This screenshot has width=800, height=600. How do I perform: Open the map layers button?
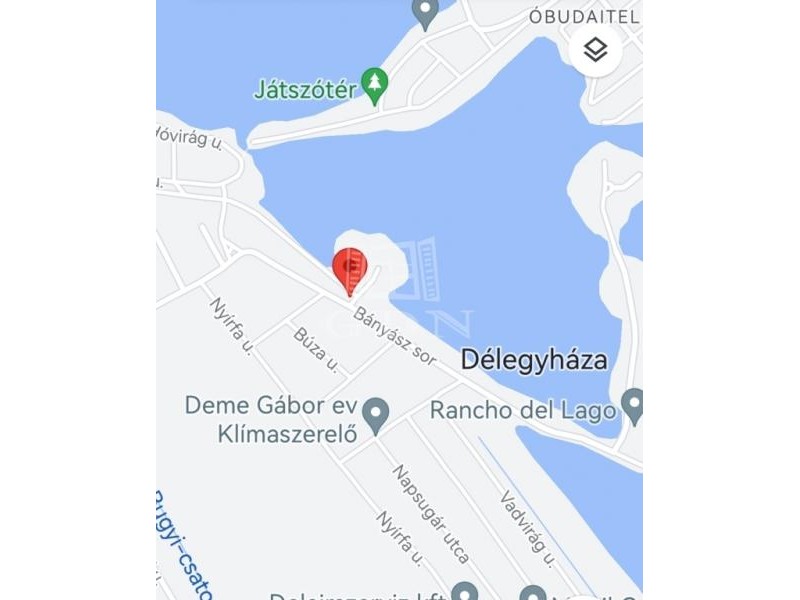[595, 49]
